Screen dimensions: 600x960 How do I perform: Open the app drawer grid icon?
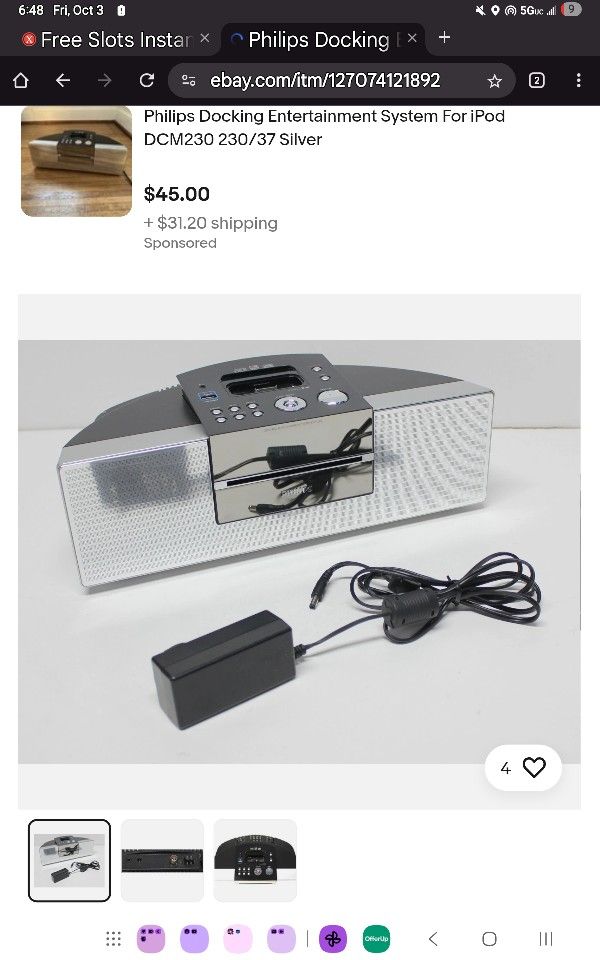113,939
